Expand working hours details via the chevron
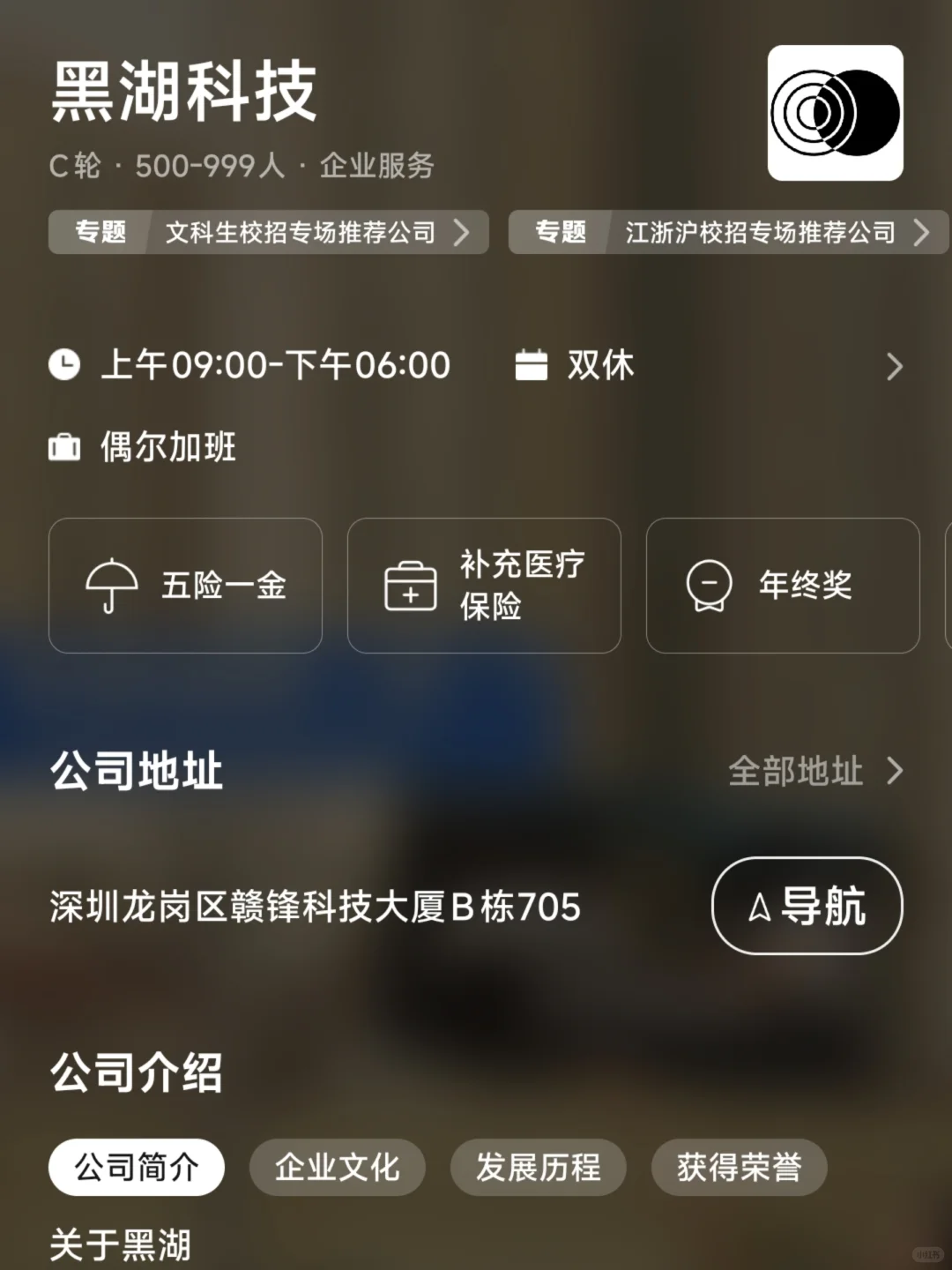 [894, 366]
